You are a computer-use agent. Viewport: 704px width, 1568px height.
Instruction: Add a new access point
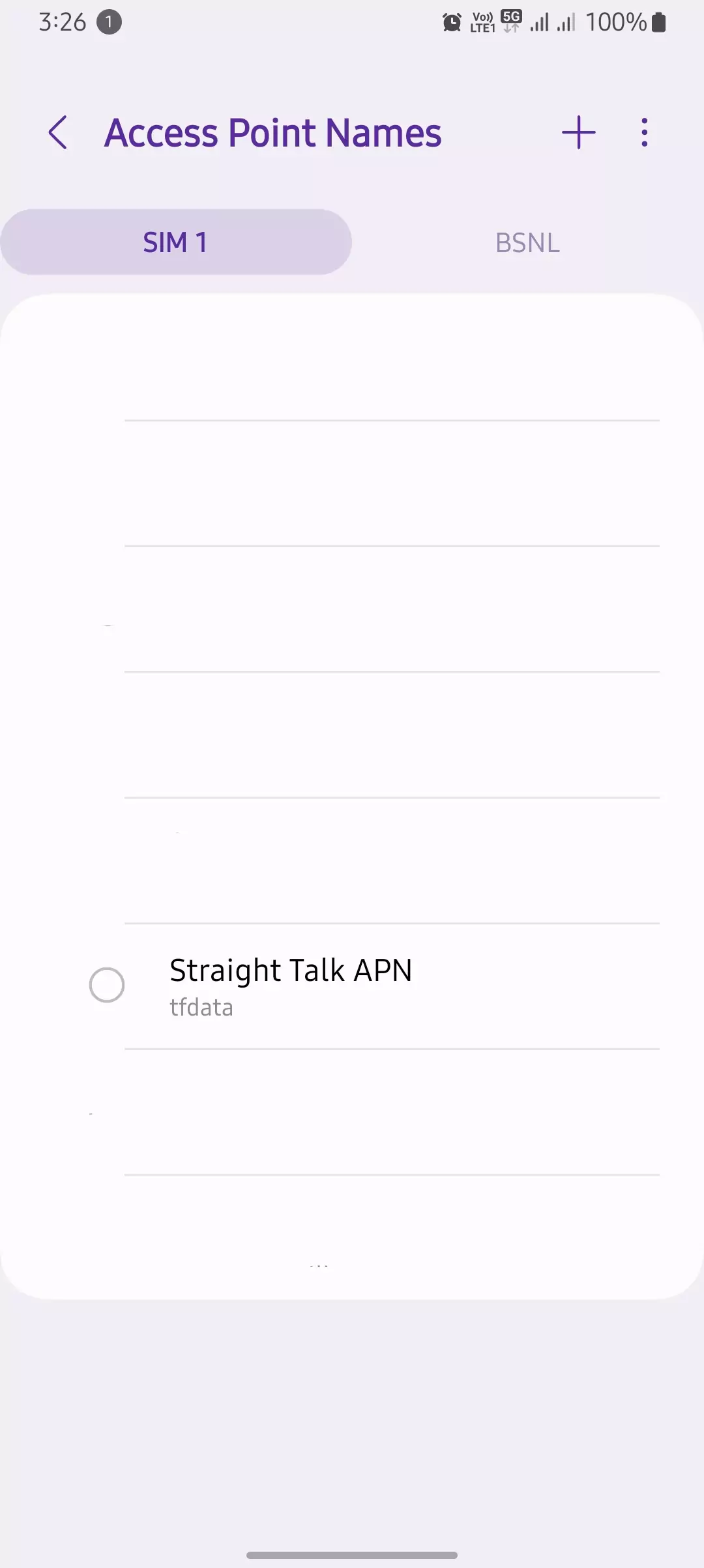[578, 133]
